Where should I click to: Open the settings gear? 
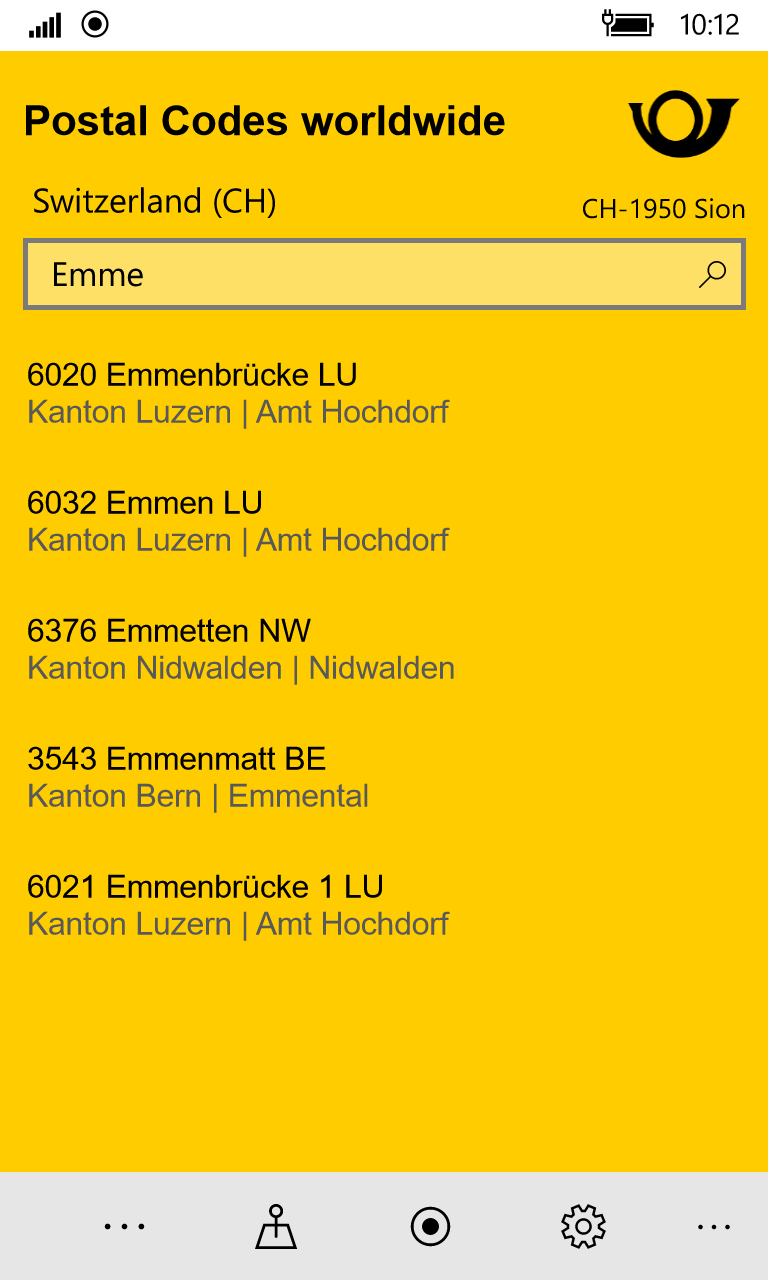point(584,1226)
